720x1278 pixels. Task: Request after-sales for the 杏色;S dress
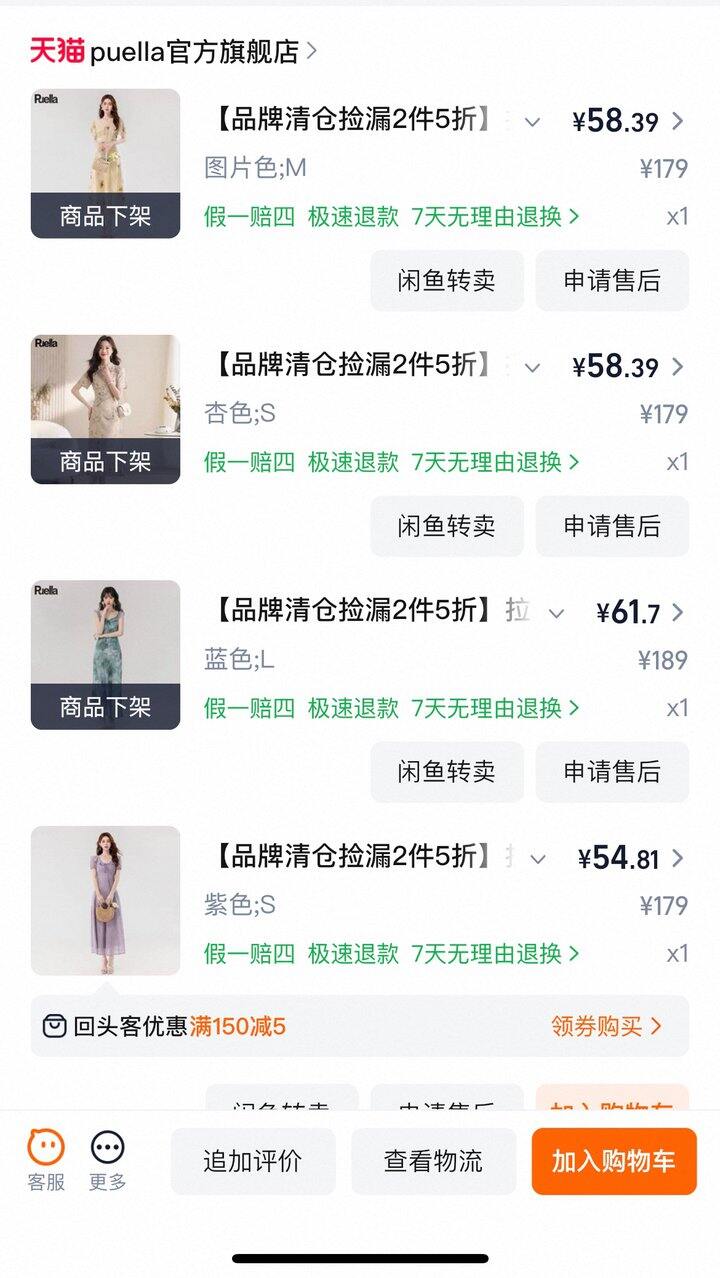coord(612,526)
